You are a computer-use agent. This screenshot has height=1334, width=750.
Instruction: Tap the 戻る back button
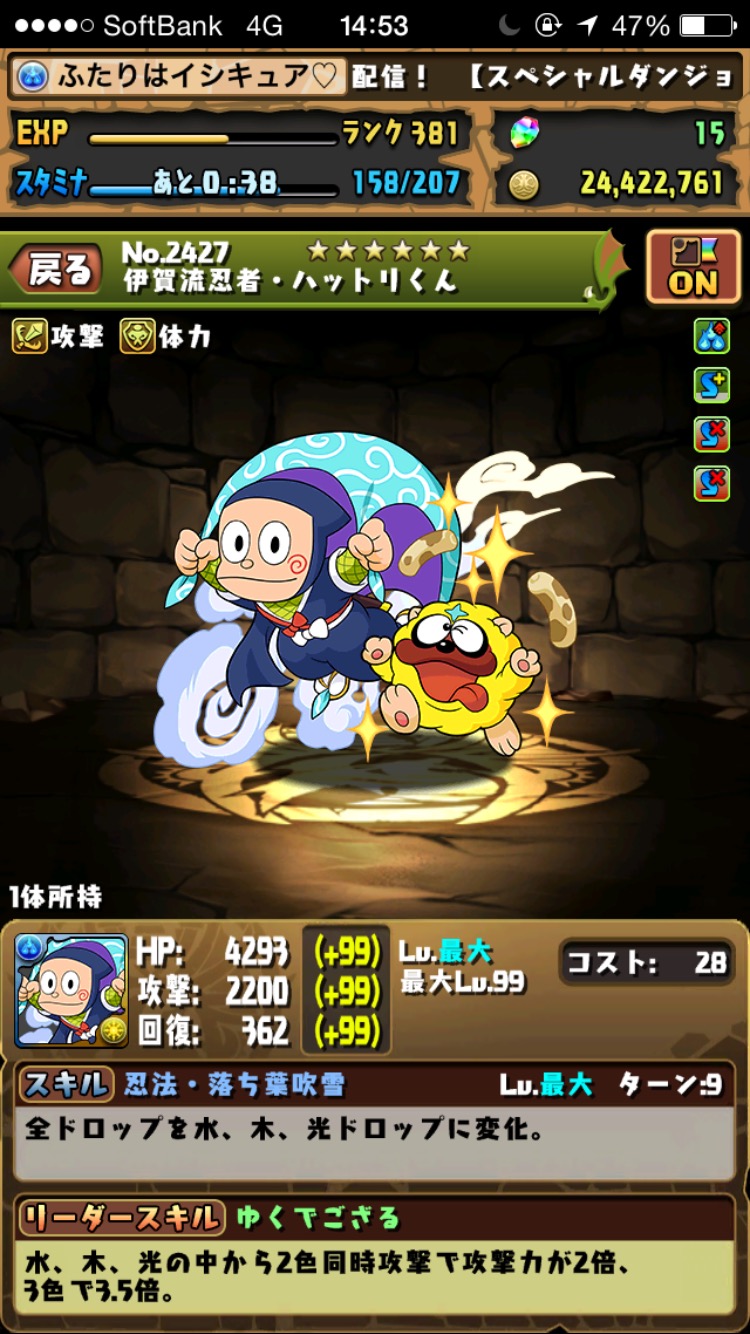(55, 269)
